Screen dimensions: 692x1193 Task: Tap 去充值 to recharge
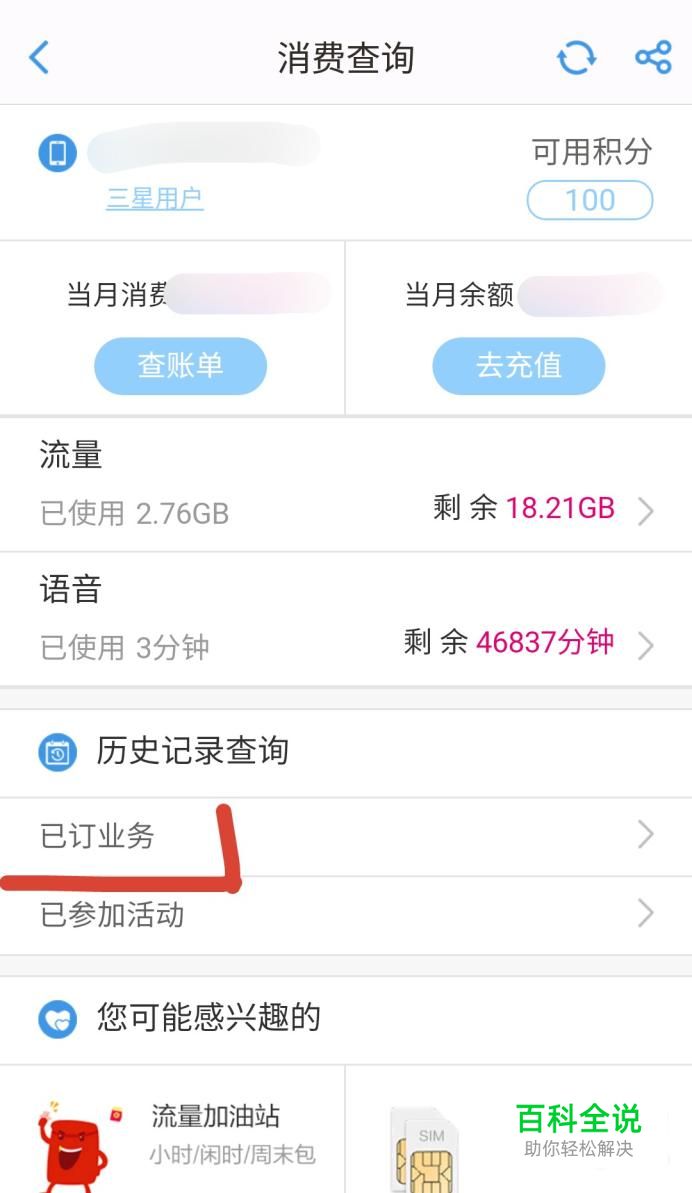519,366
